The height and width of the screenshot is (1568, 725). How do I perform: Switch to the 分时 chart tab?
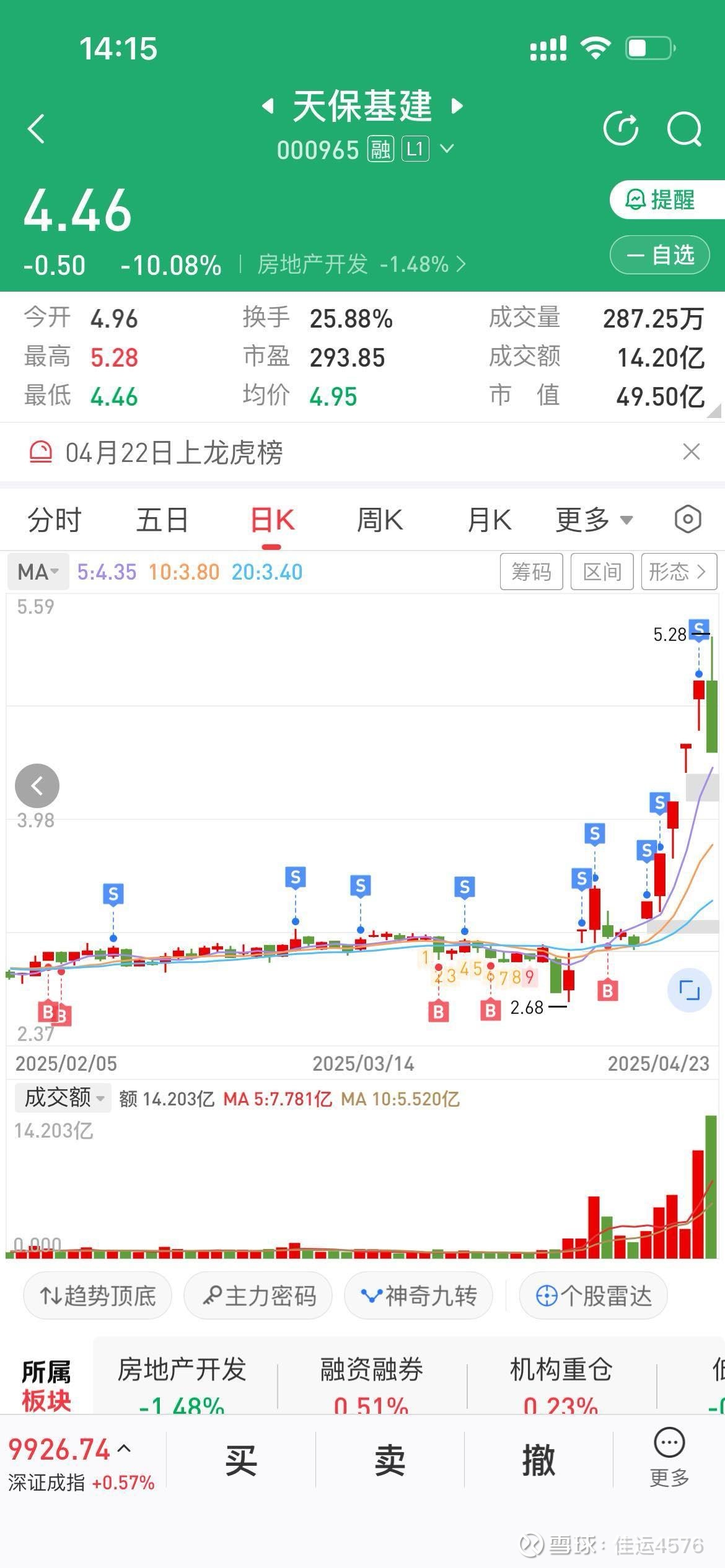(55, 520)
